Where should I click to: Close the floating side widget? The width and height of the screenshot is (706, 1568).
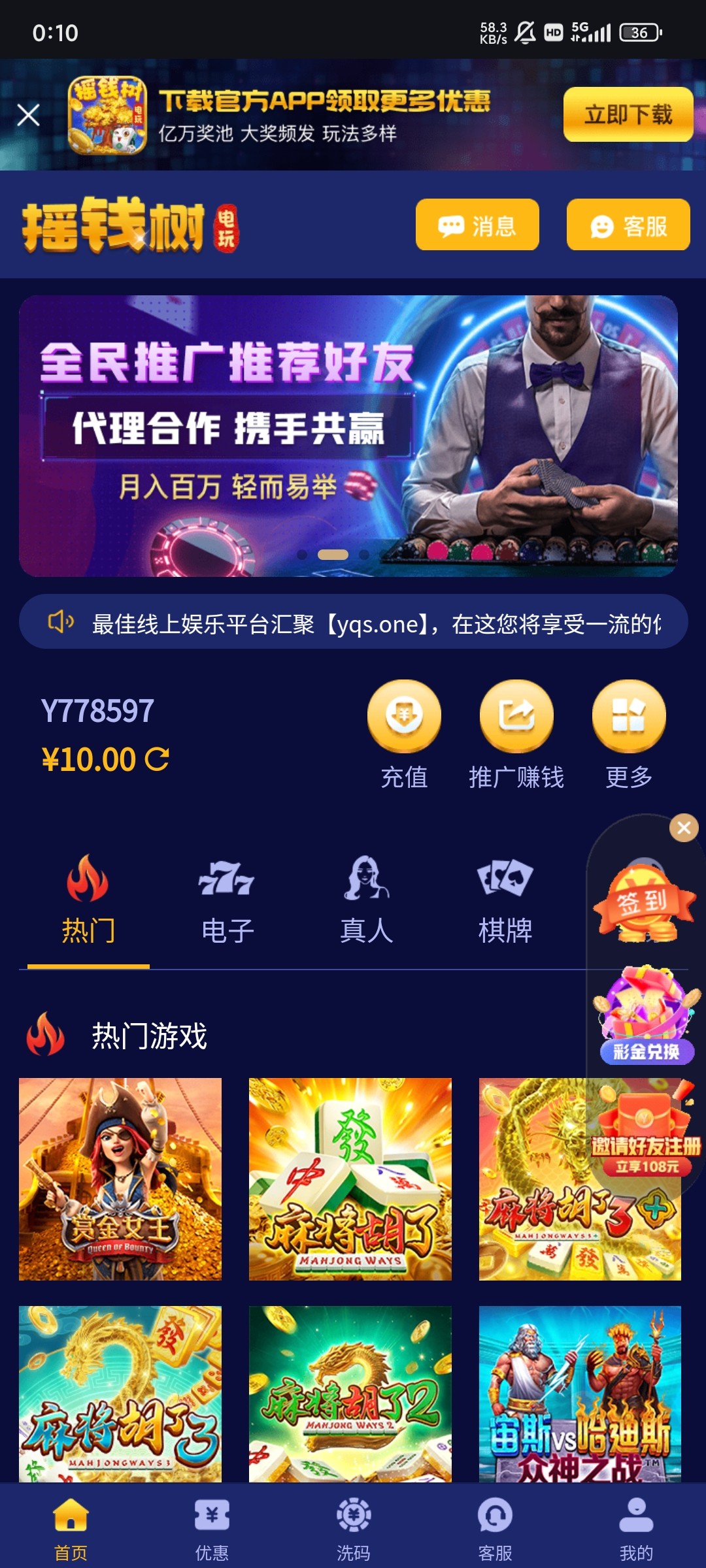click(x=684, y=828)
